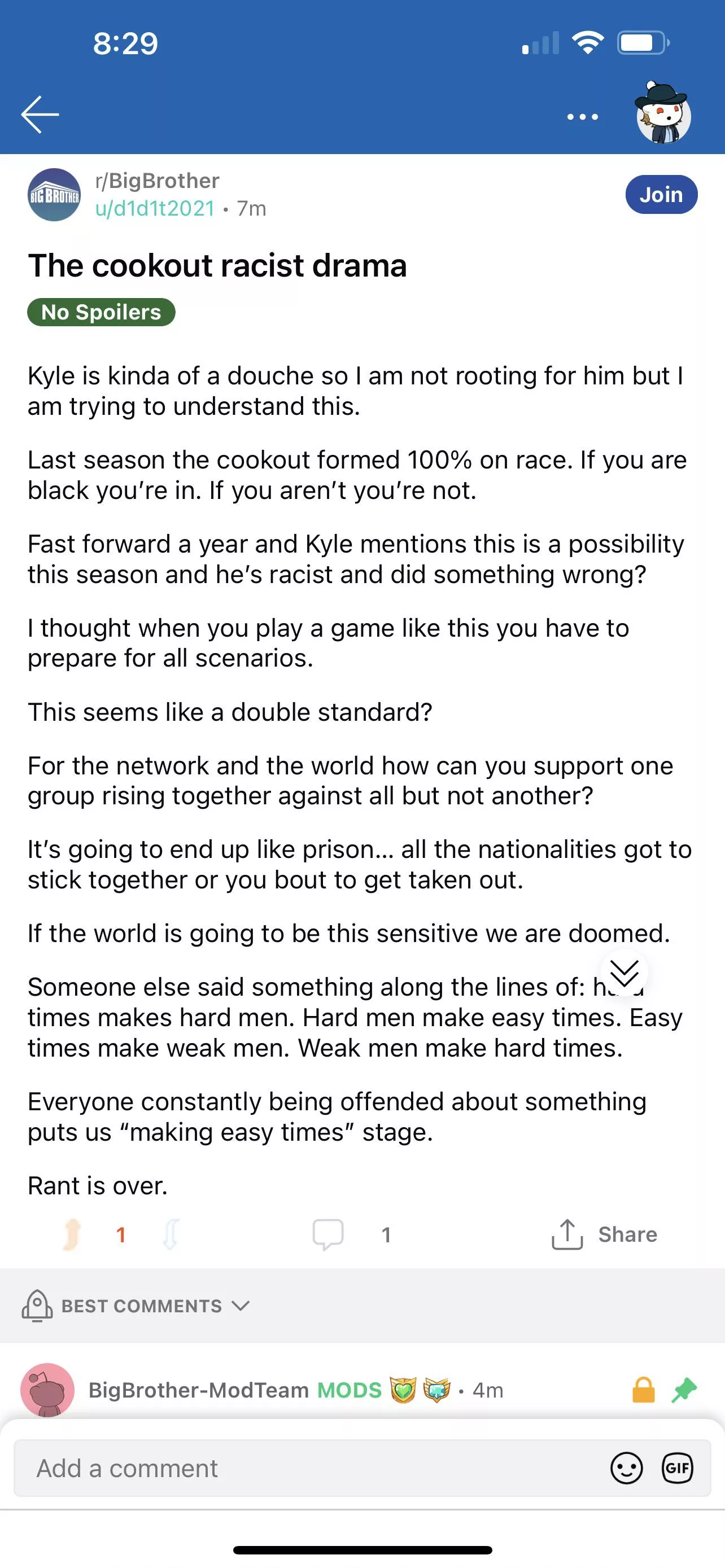Open the r/BigBrother subreddit page

point(157,181)
